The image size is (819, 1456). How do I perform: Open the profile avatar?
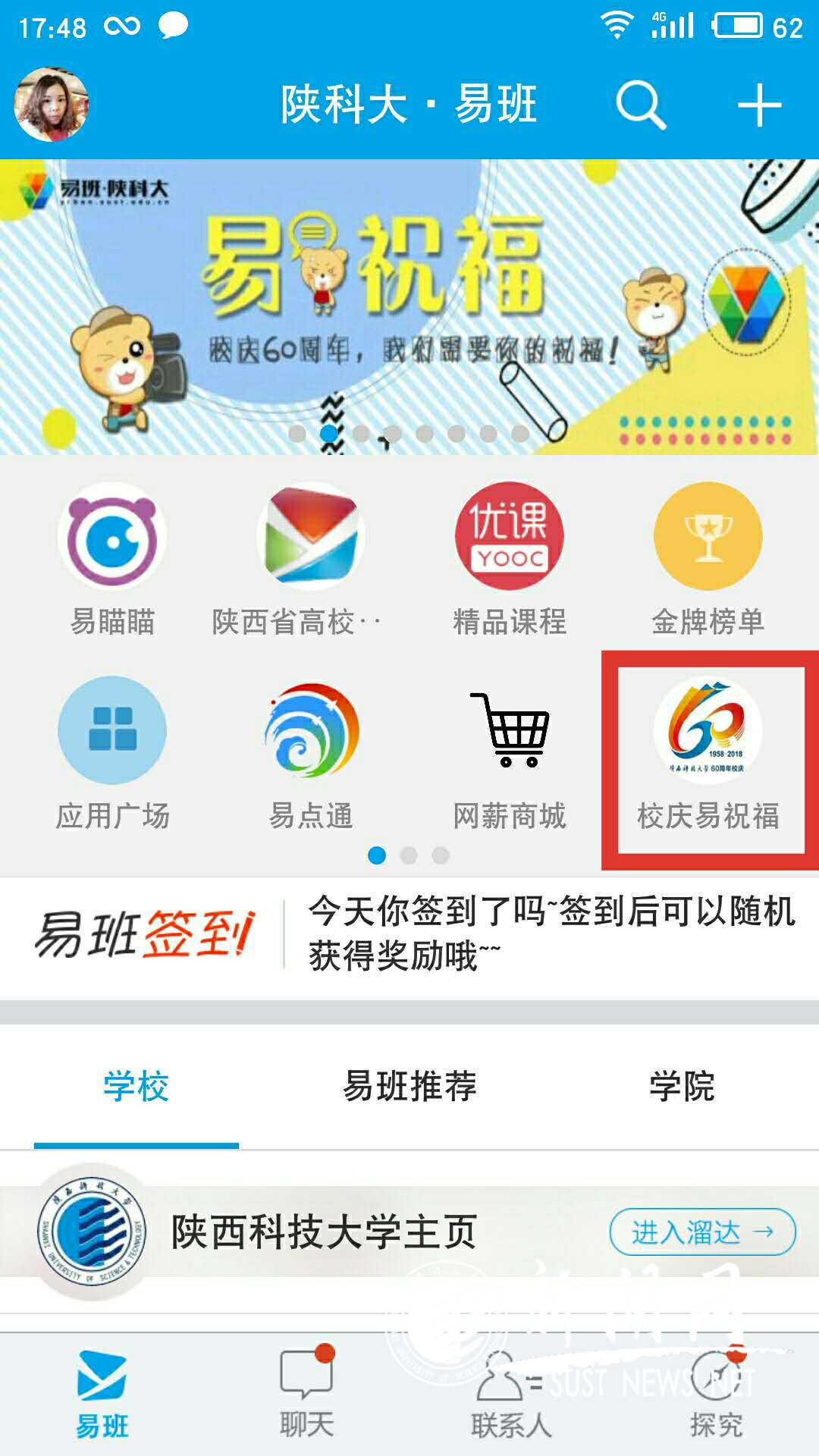click(x=52, y=105)
